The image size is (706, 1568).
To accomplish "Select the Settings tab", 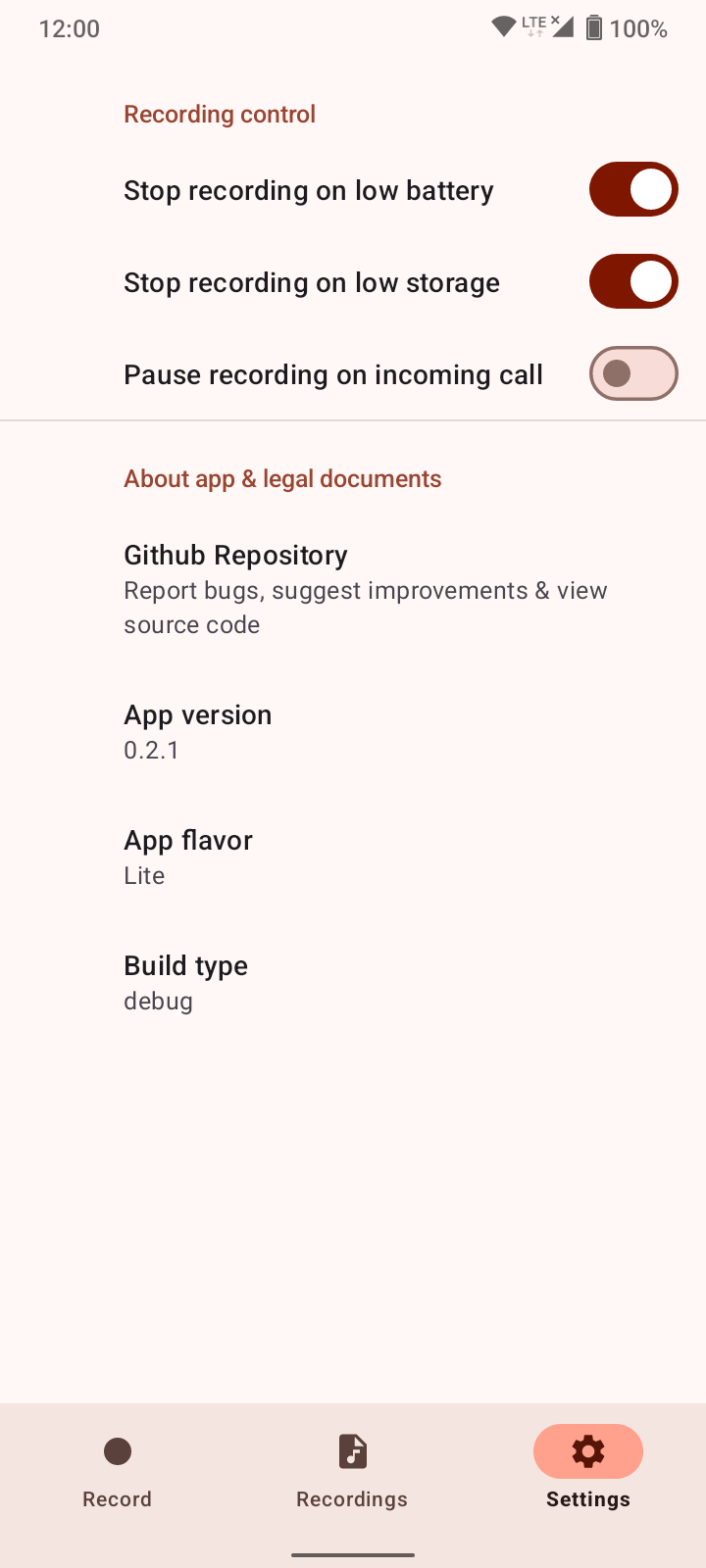I will point(588,1470).
